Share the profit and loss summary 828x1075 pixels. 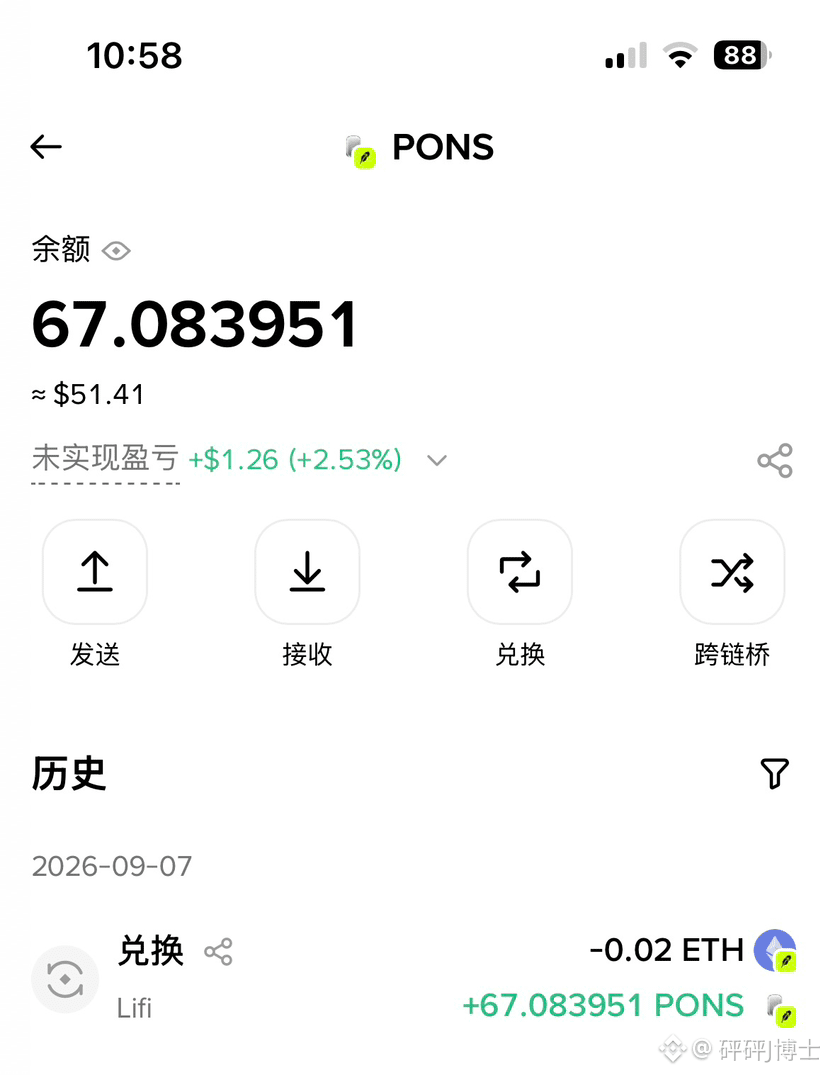[x=775, y=461]
